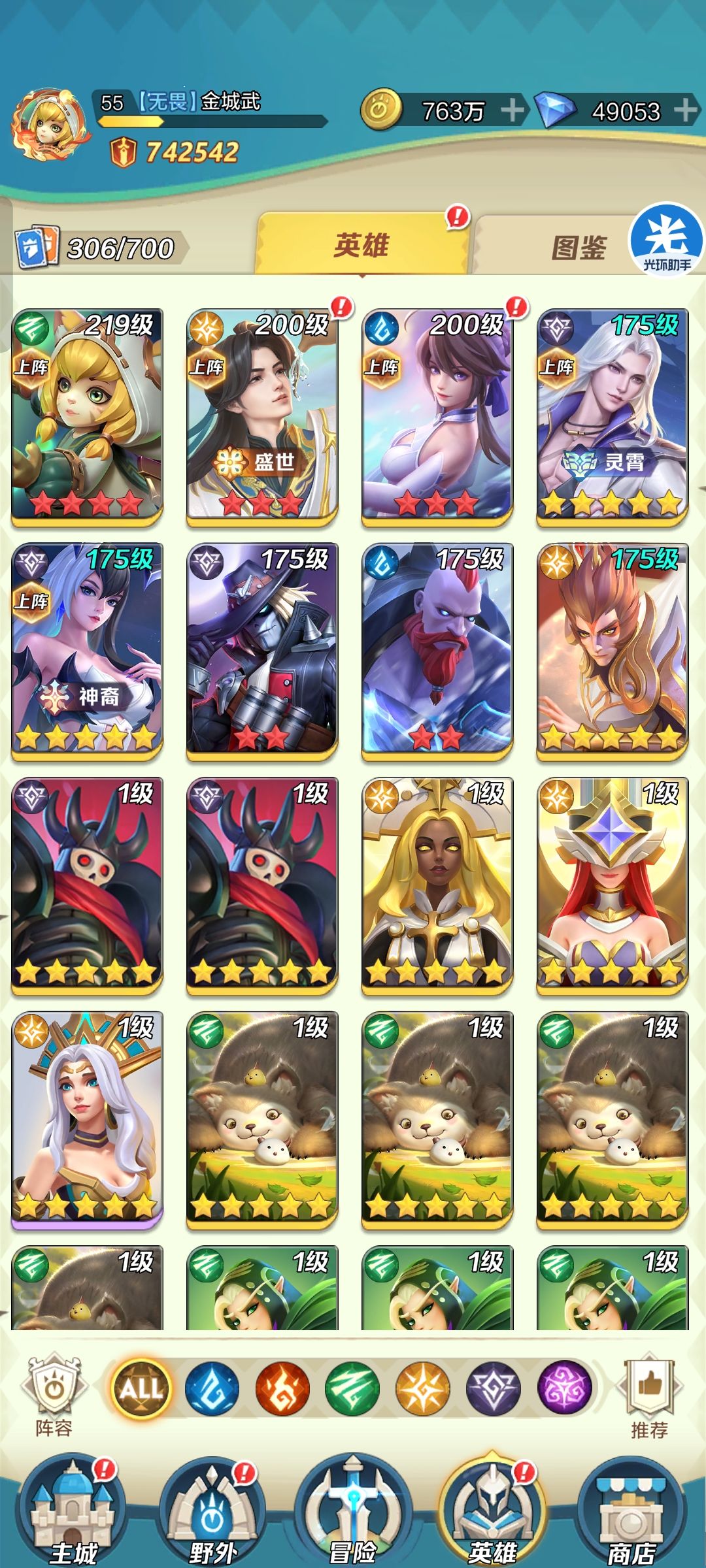Switch to the 图鉴 tab
The image size is (706, 1568).
[579, 248]
